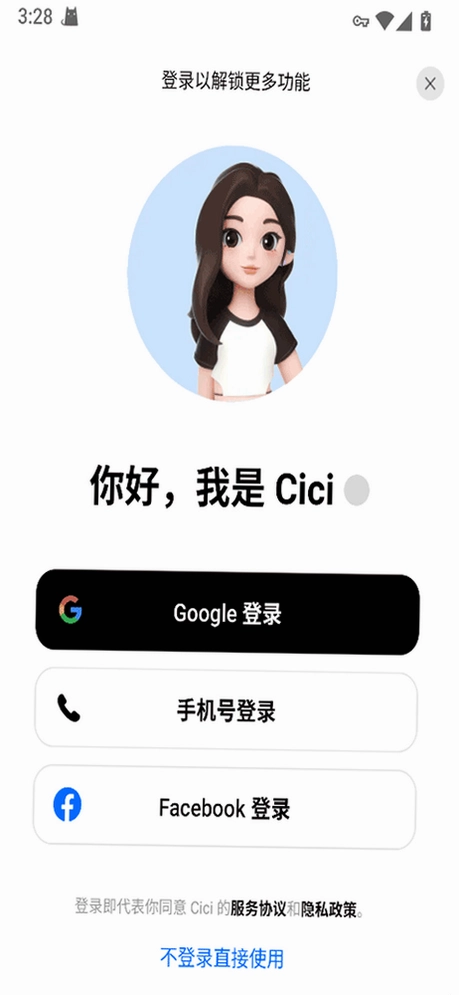Close the login screen with the X
The height and width of the screenshot is (995, 459).
(x=430, y=83)
